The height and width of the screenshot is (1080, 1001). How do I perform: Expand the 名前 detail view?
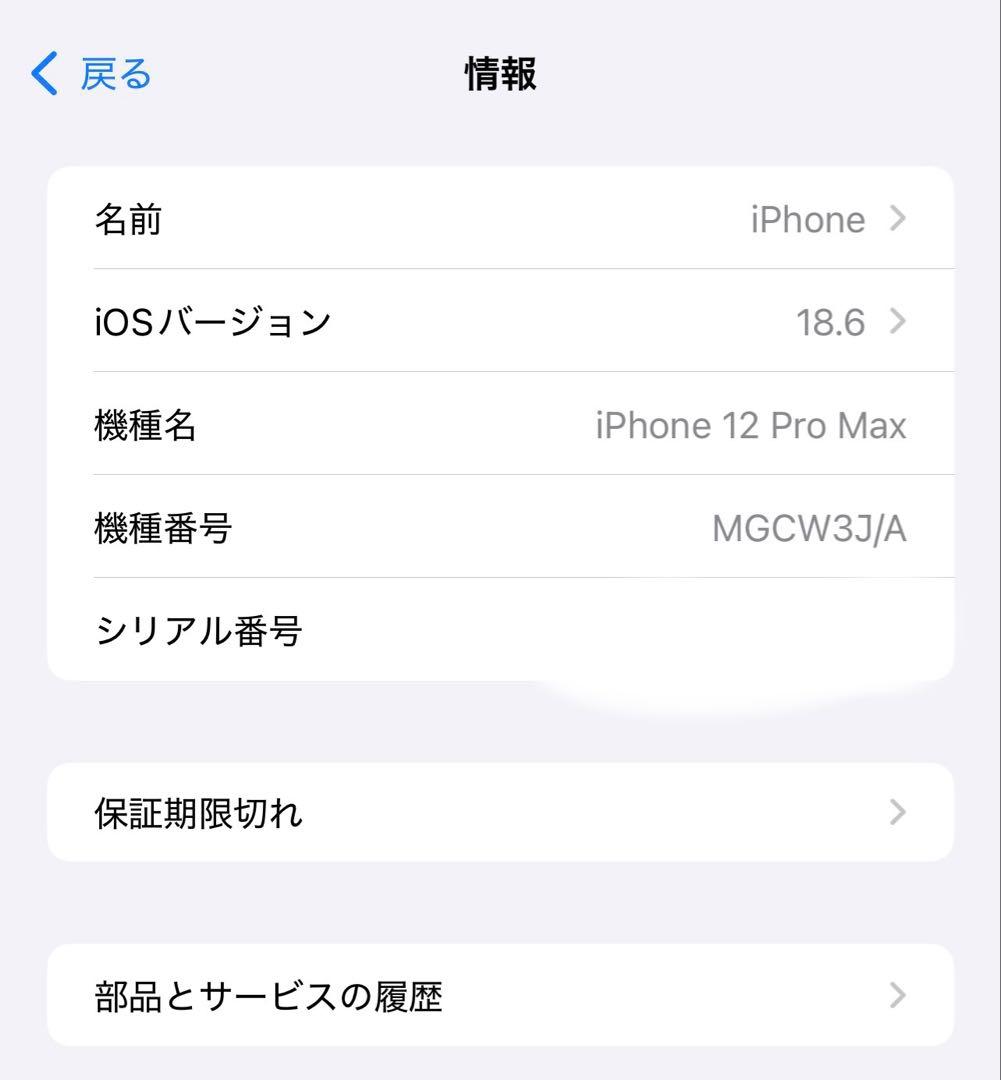coord(500,218)
